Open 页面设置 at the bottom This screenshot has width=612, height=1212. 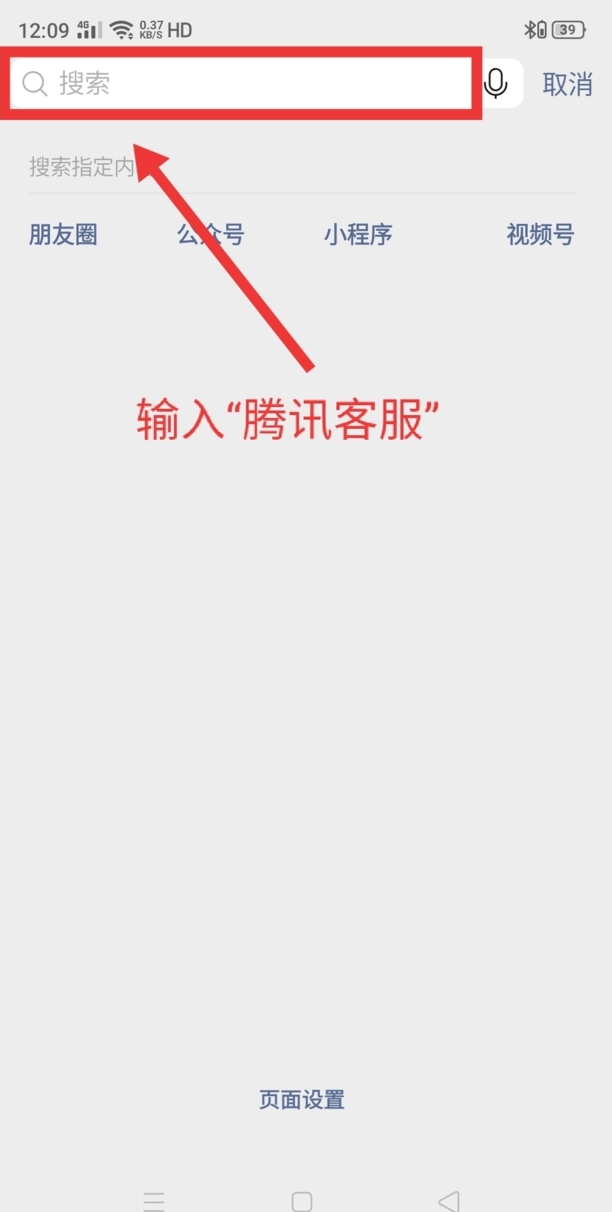tap(302, 1100)
